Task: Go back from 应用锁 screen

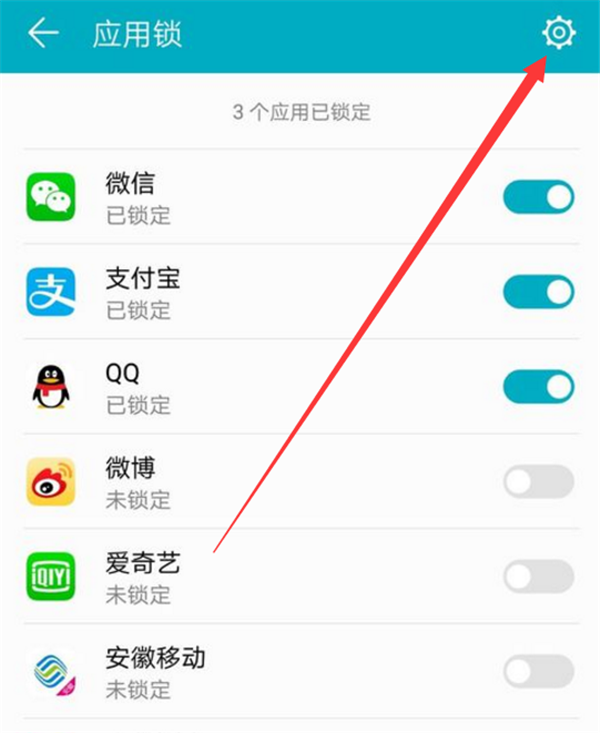Action: pos(43,34)
